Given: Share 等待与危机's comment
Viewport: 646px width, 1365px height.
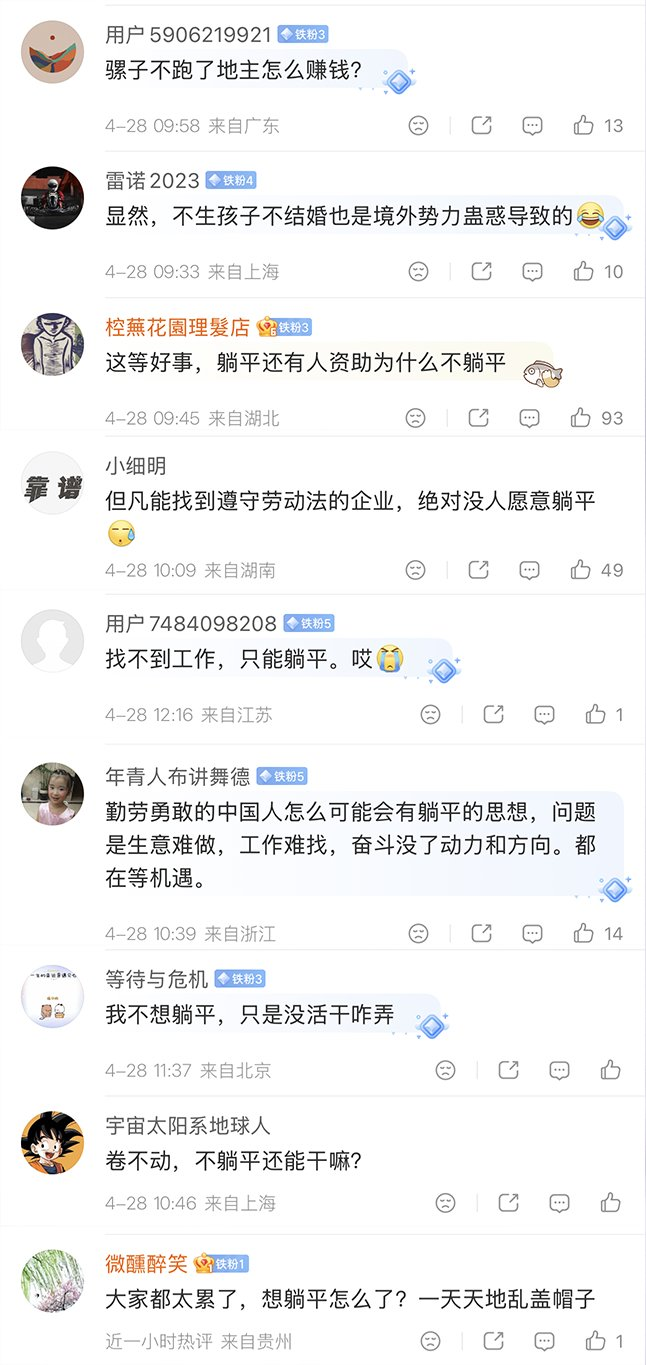Looking at the screenshot, I should 508,1070.
